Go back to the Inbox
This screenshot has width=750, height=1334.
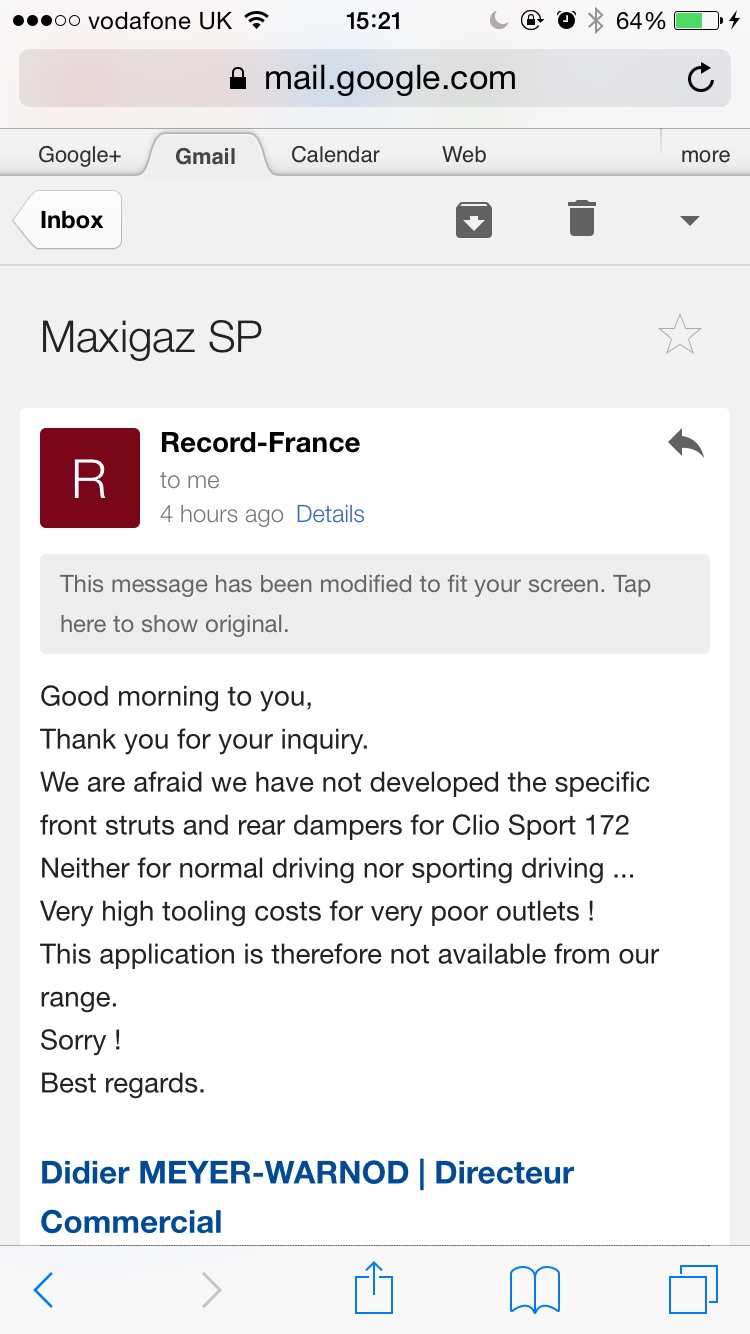(69, 220)
